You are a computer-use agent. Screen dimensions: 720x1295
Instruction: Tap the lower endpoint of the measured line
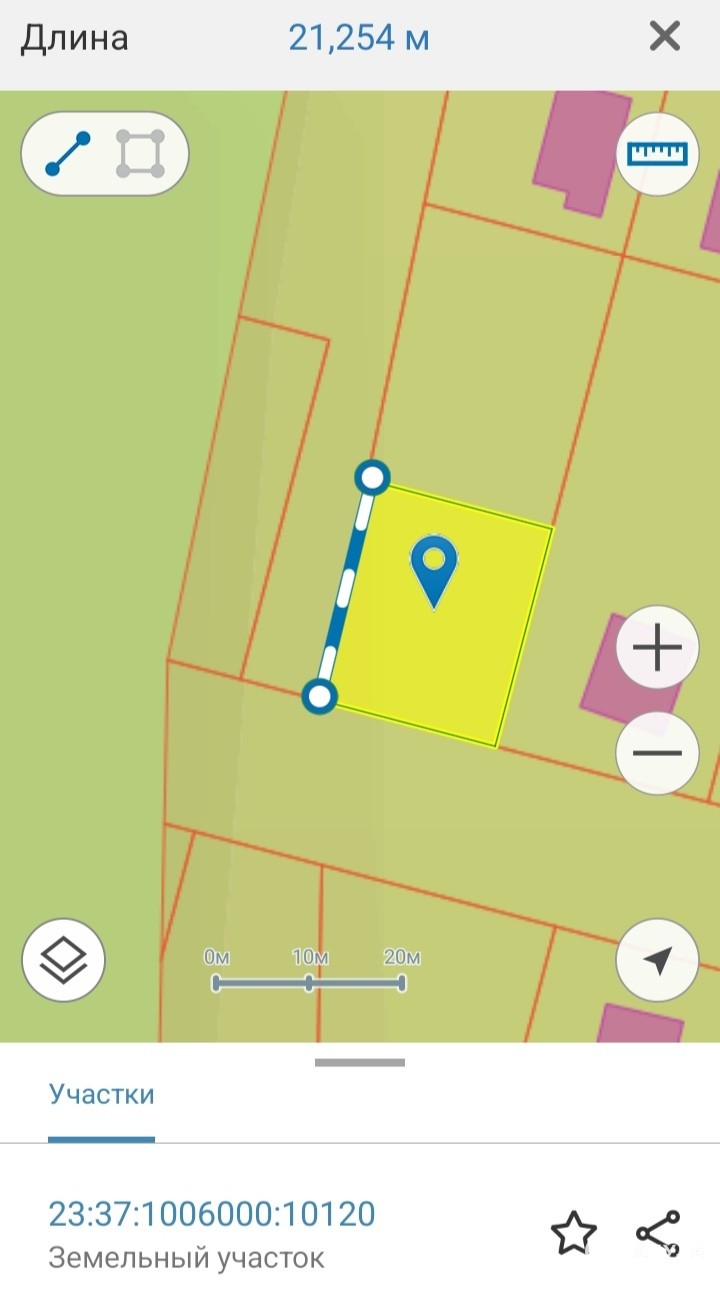click(319, 696)
